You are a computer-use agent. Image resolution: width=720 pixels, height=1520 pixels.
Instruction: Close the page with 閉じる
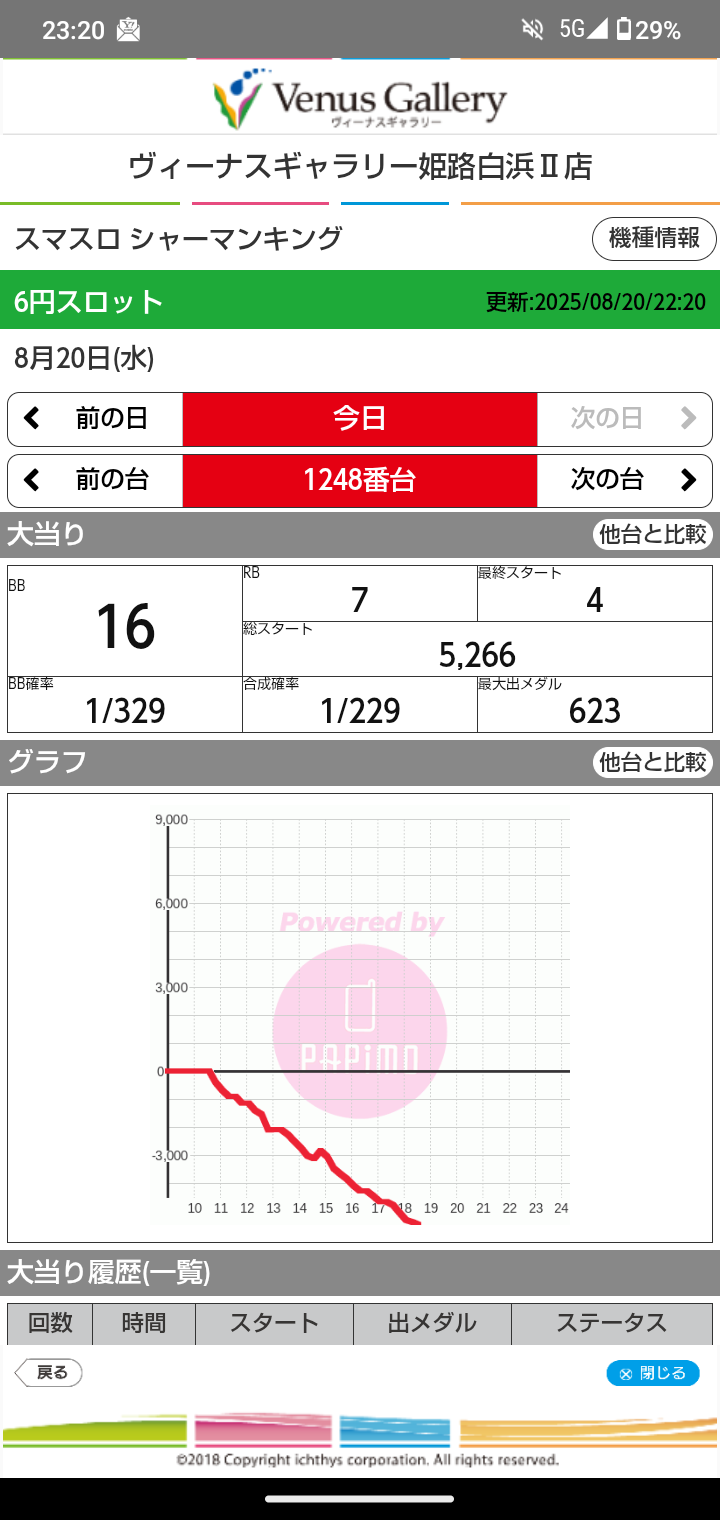pos(652,1373)
